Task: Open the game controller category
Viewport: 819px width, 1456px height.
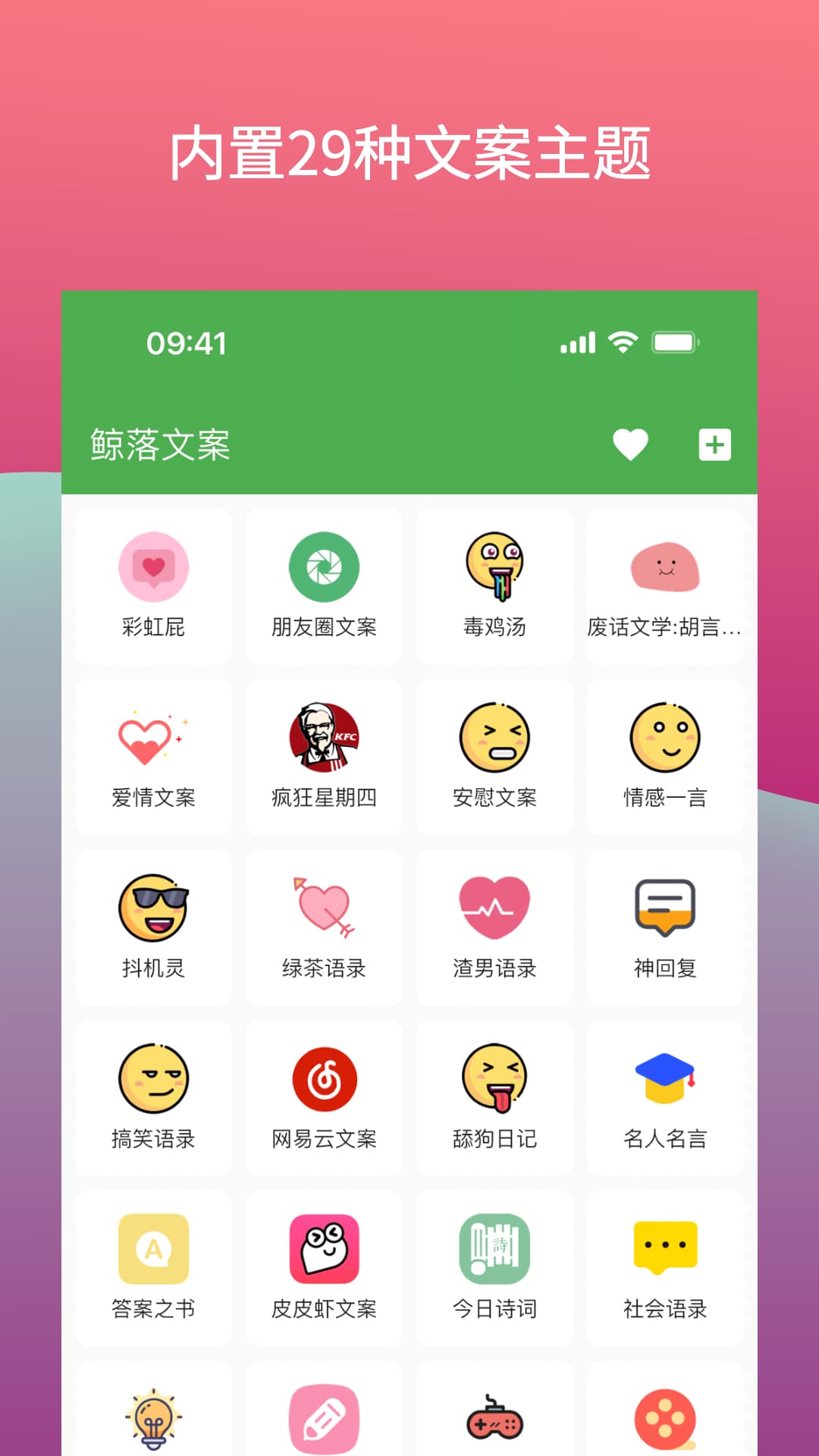Action: click(x=494, y=1418)
